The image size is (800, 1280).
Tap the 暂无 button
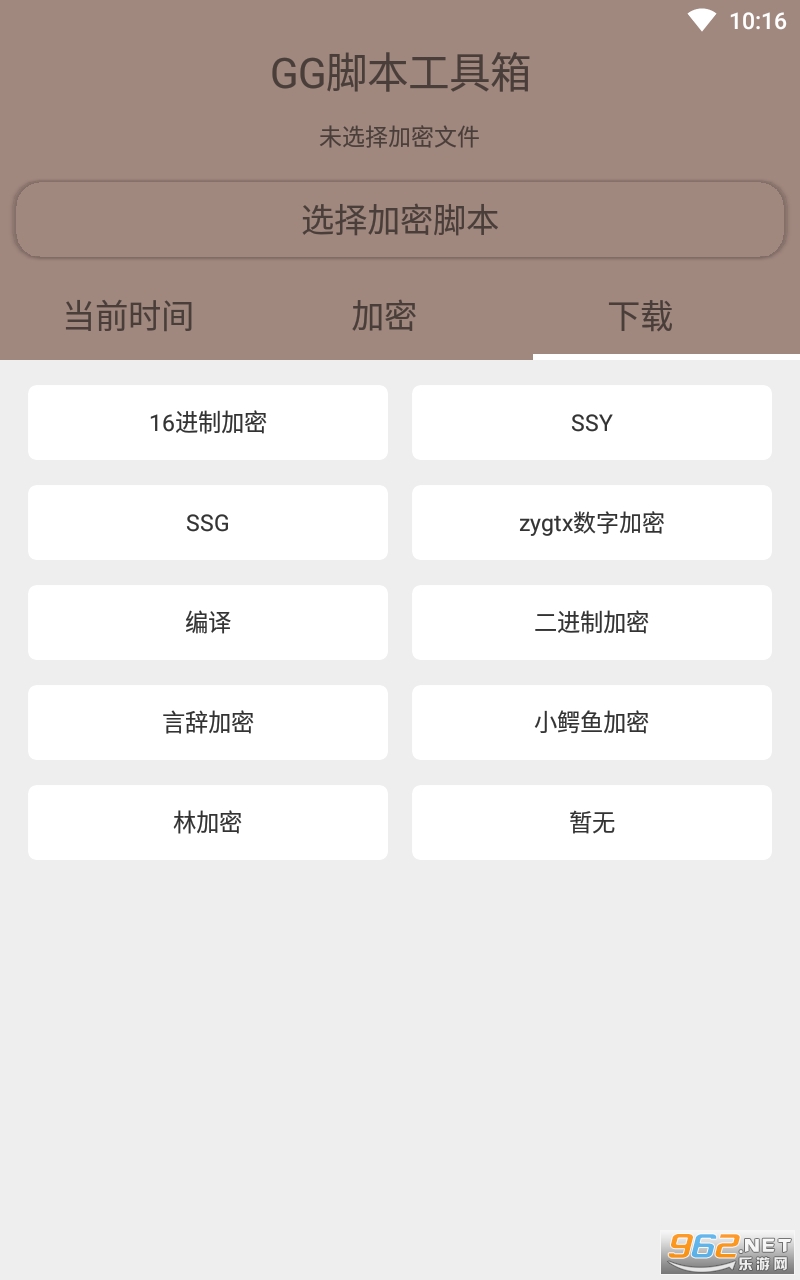click(x=592, y=823)
